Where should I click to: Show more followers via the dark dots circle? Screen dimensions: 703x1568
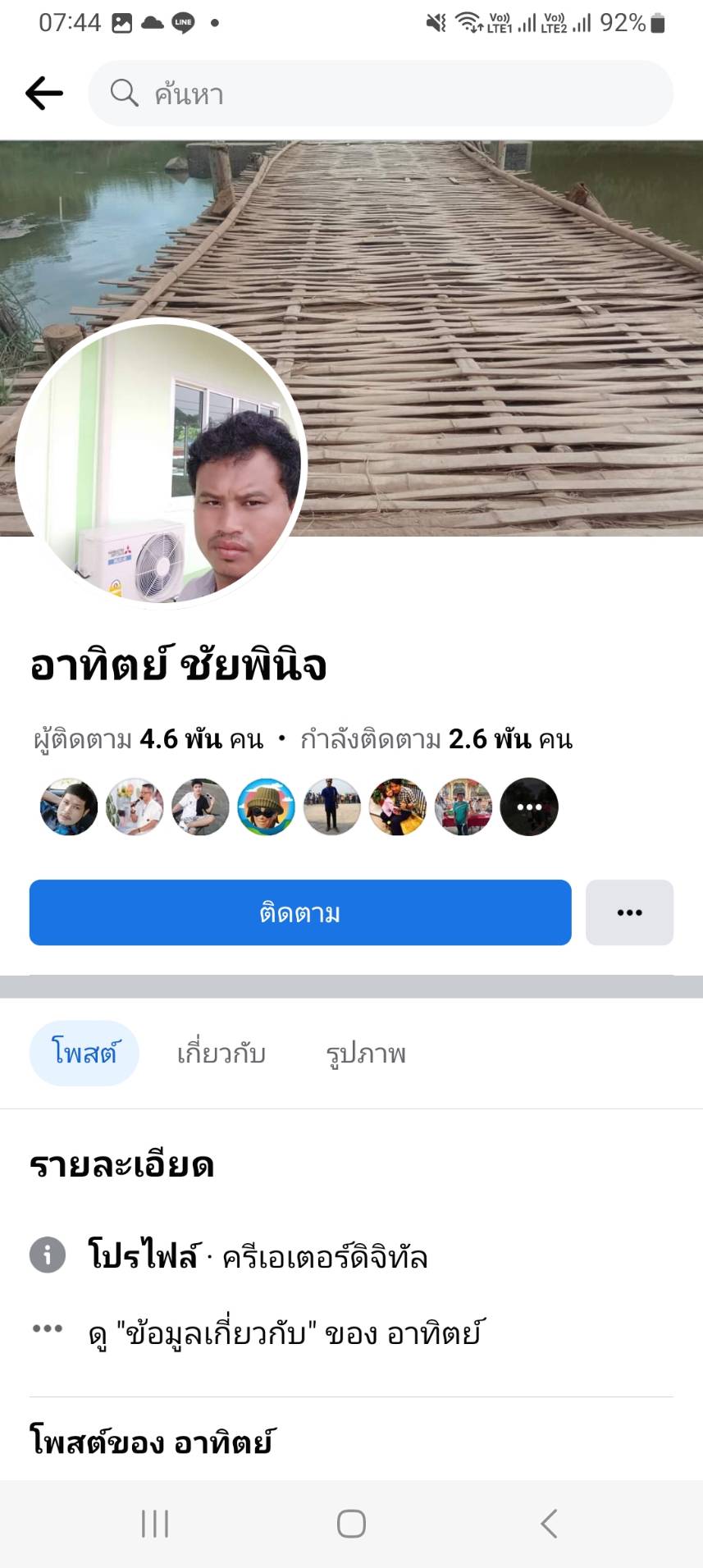(529, 807)
